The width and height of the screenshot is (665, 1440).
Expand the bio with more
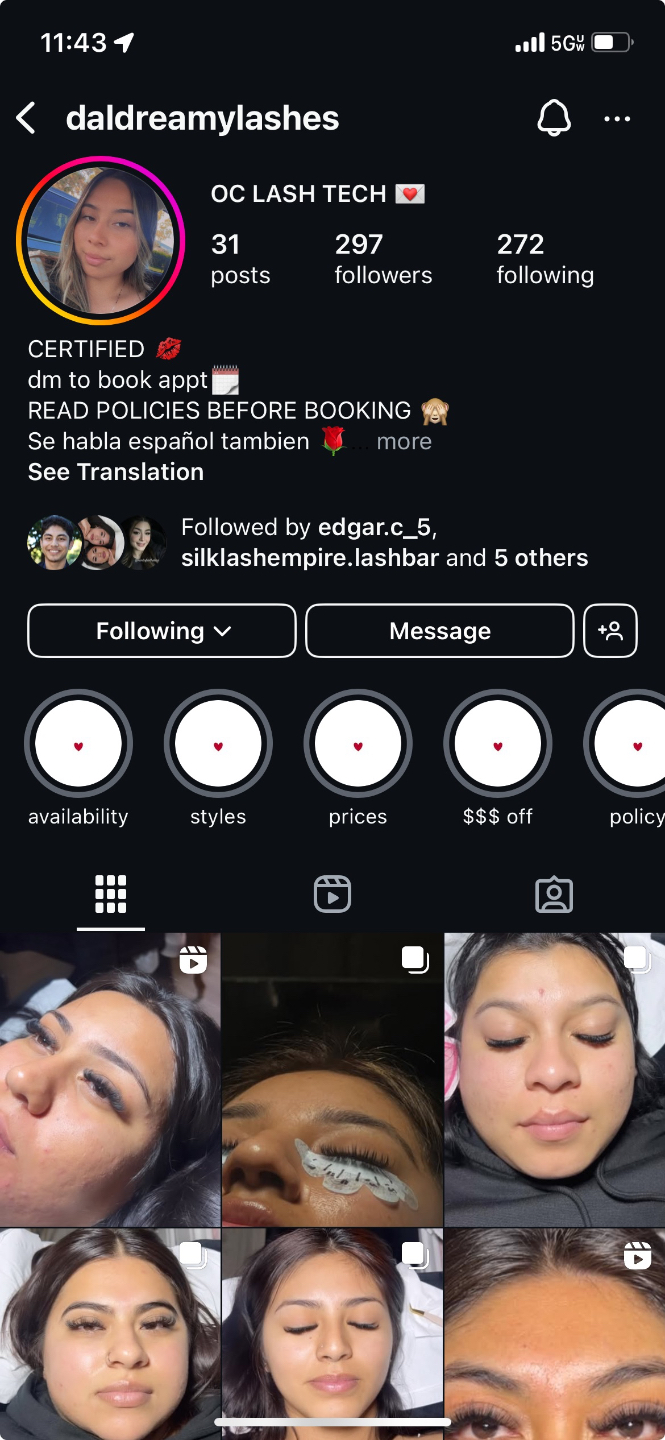coord(404,441)
